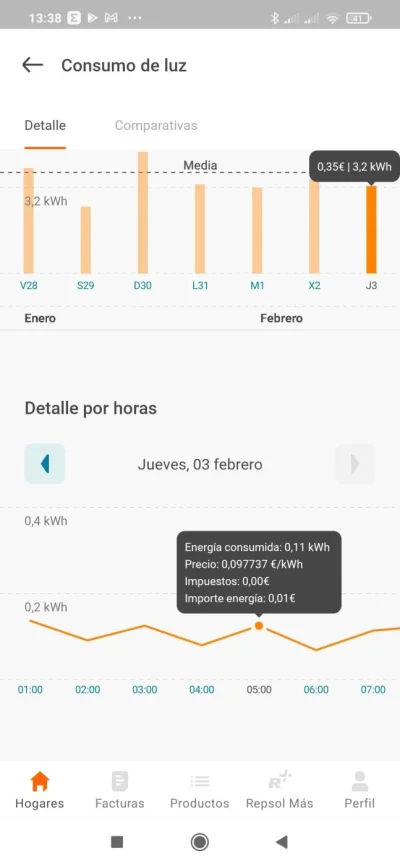400x866 pixels.
Task: Open the Facturas tab
Action: click(x=119, y=790)
